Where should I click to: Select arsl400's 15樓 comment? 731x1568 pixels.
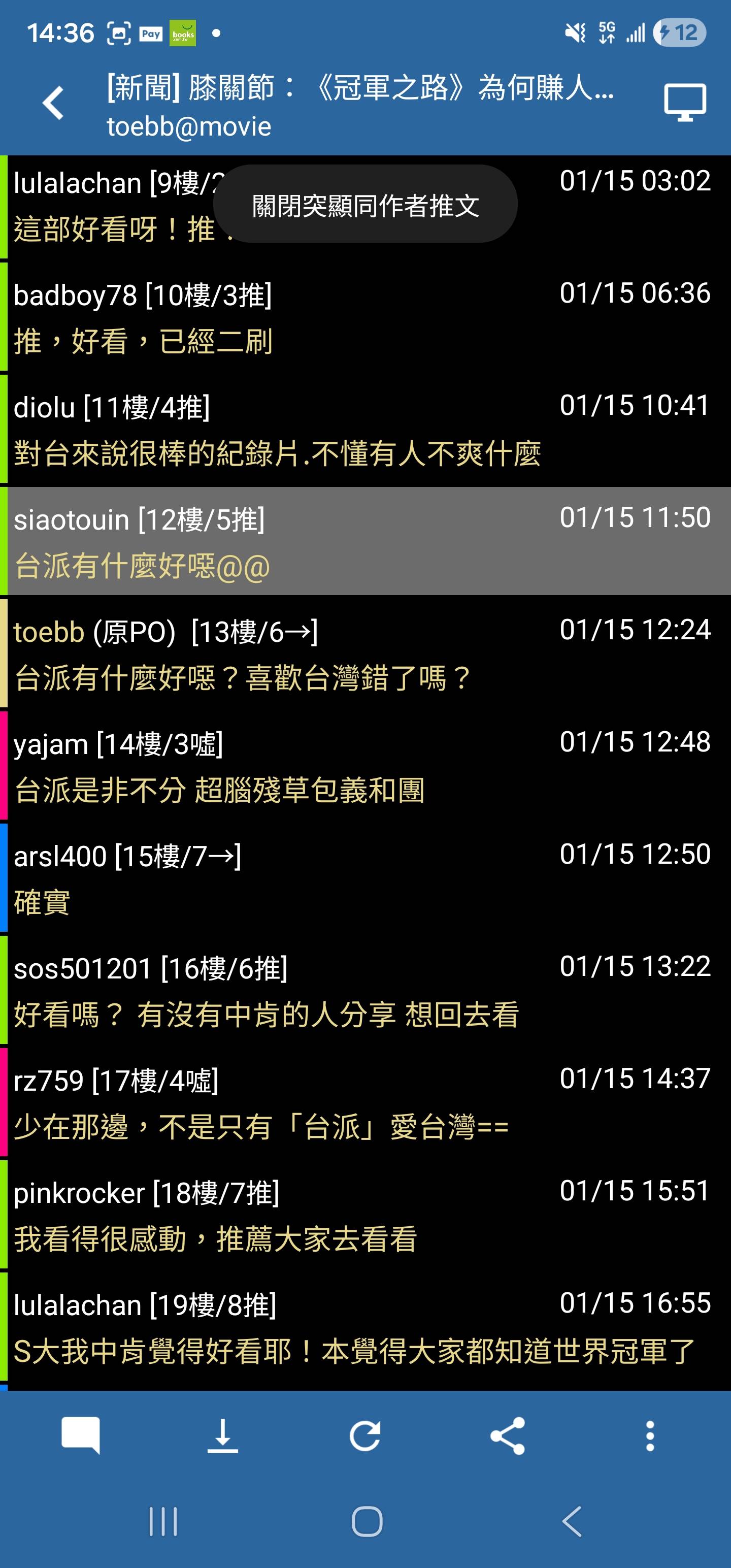click(365, 878)
